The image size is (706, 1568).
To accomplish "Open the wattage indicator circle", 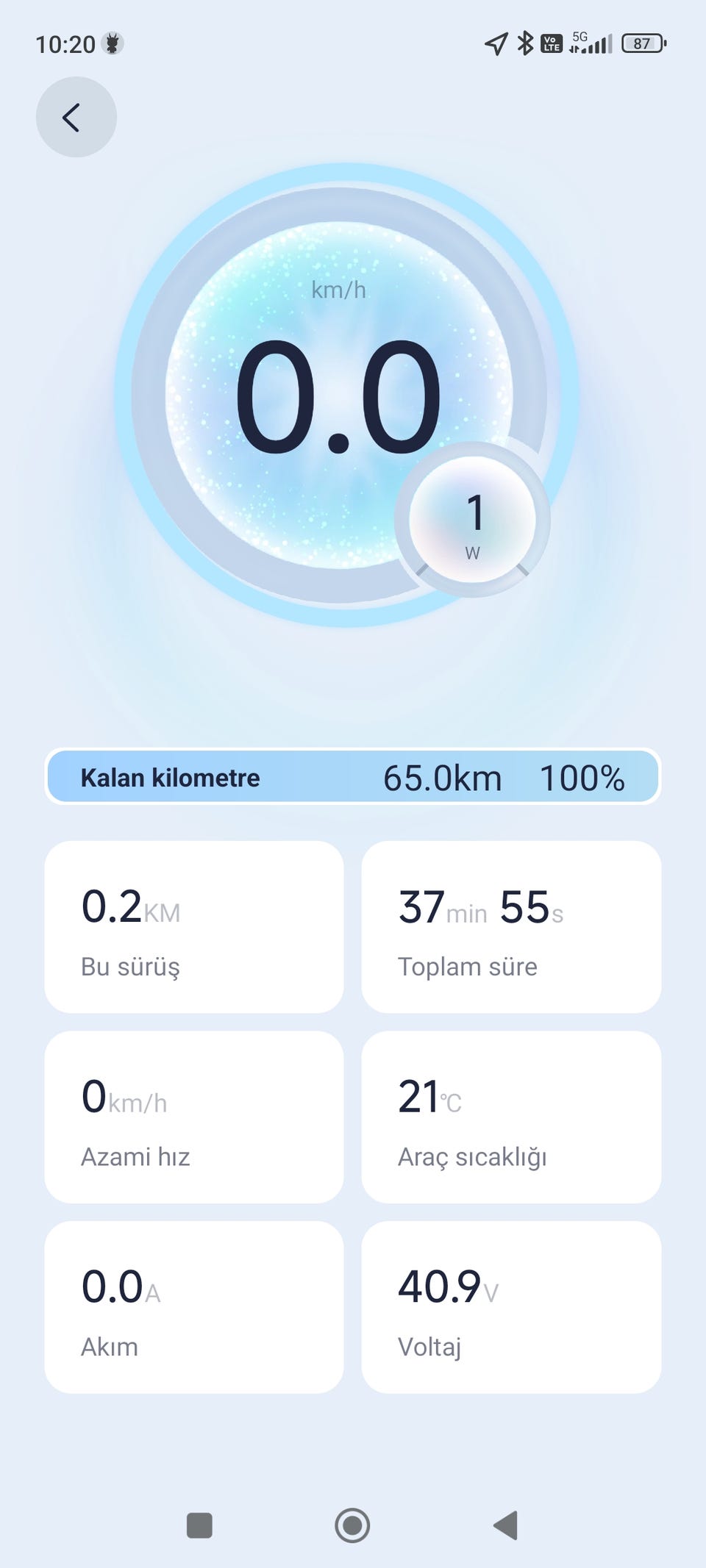I will [x=474, y=520].
